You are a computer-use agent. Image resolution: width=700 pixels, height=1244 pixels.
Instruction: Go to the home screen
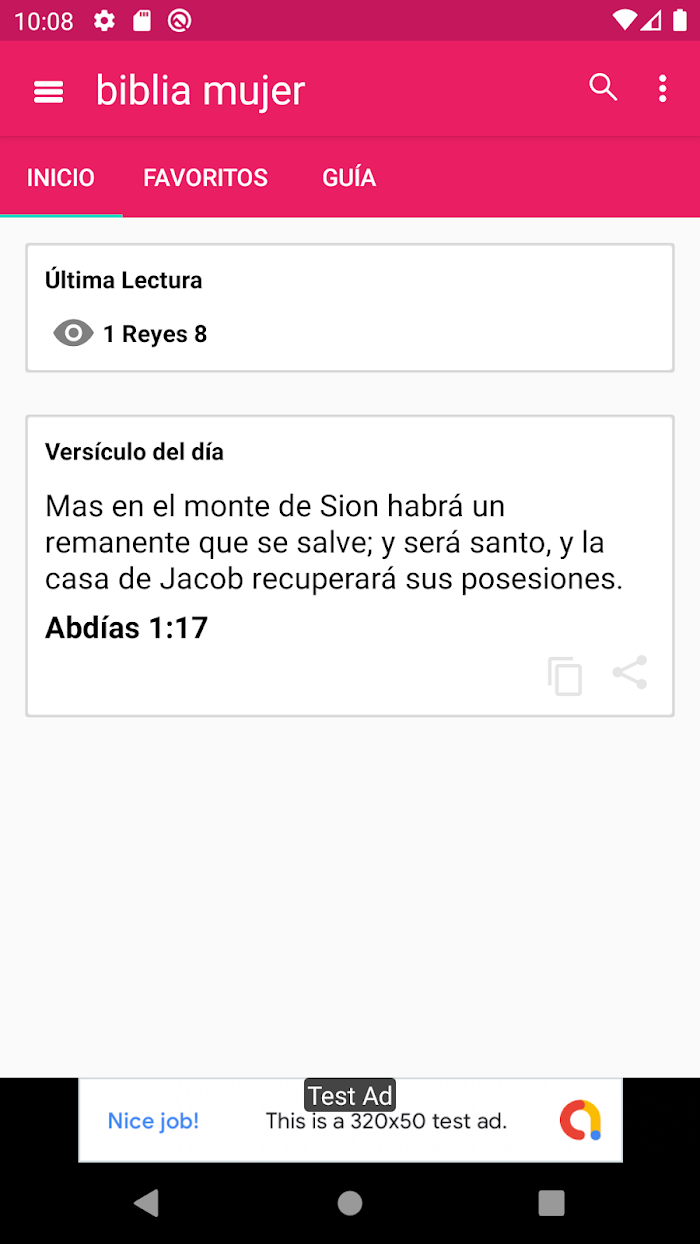(350, 1203)
